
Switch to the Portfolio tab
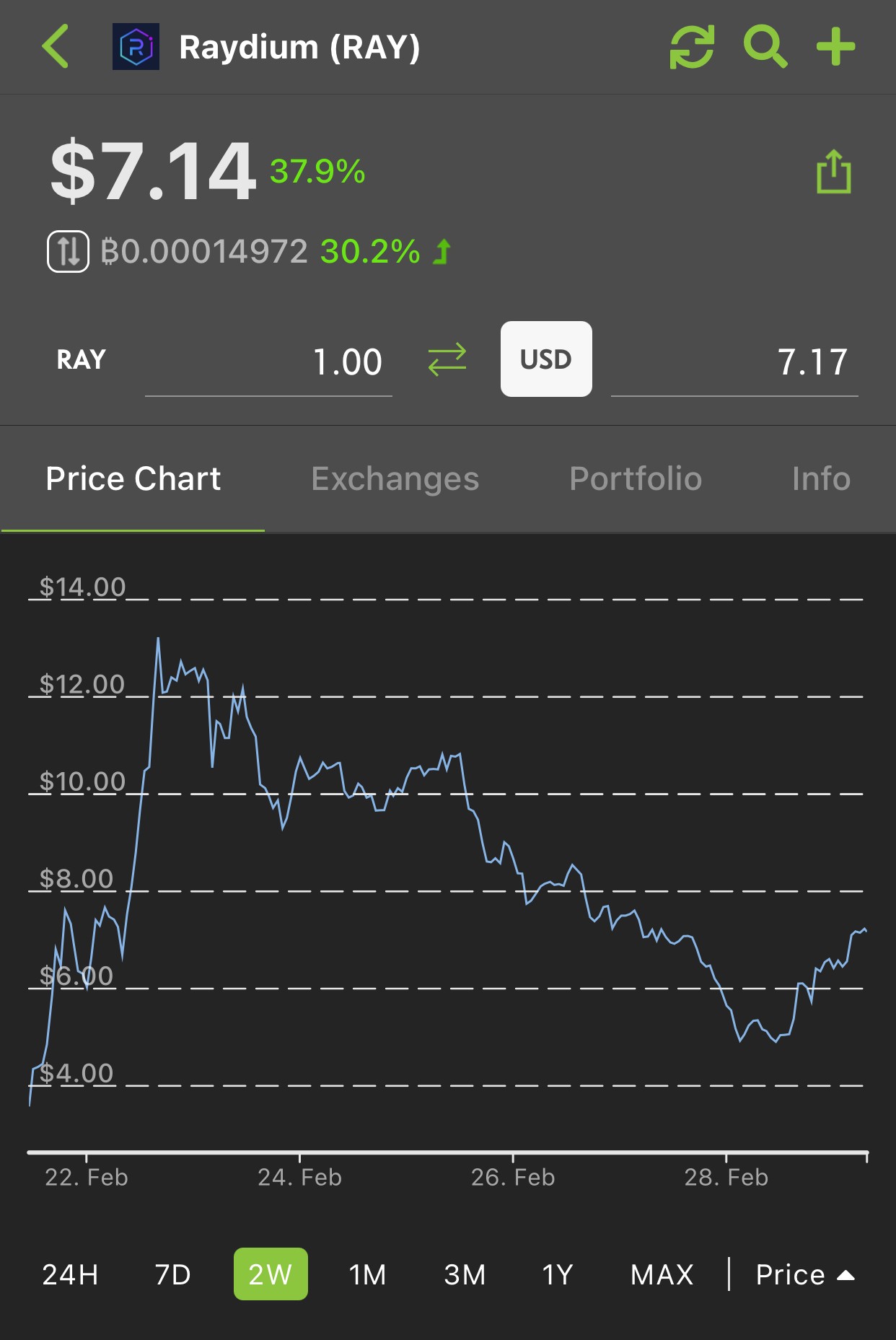(x=636, y=478)
